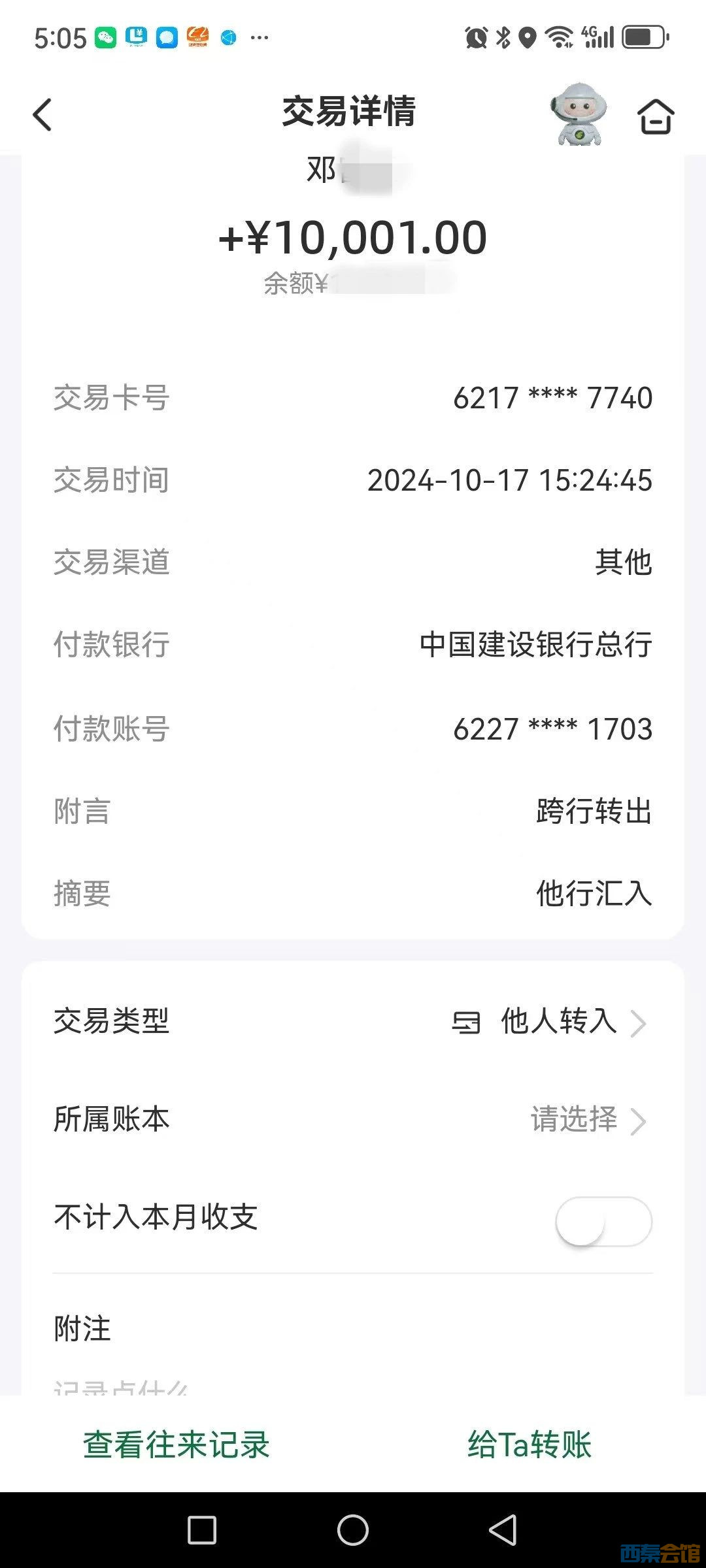Open the robot assistant icon
This screenshot has height=1568, width=706.
pos(579,114)
